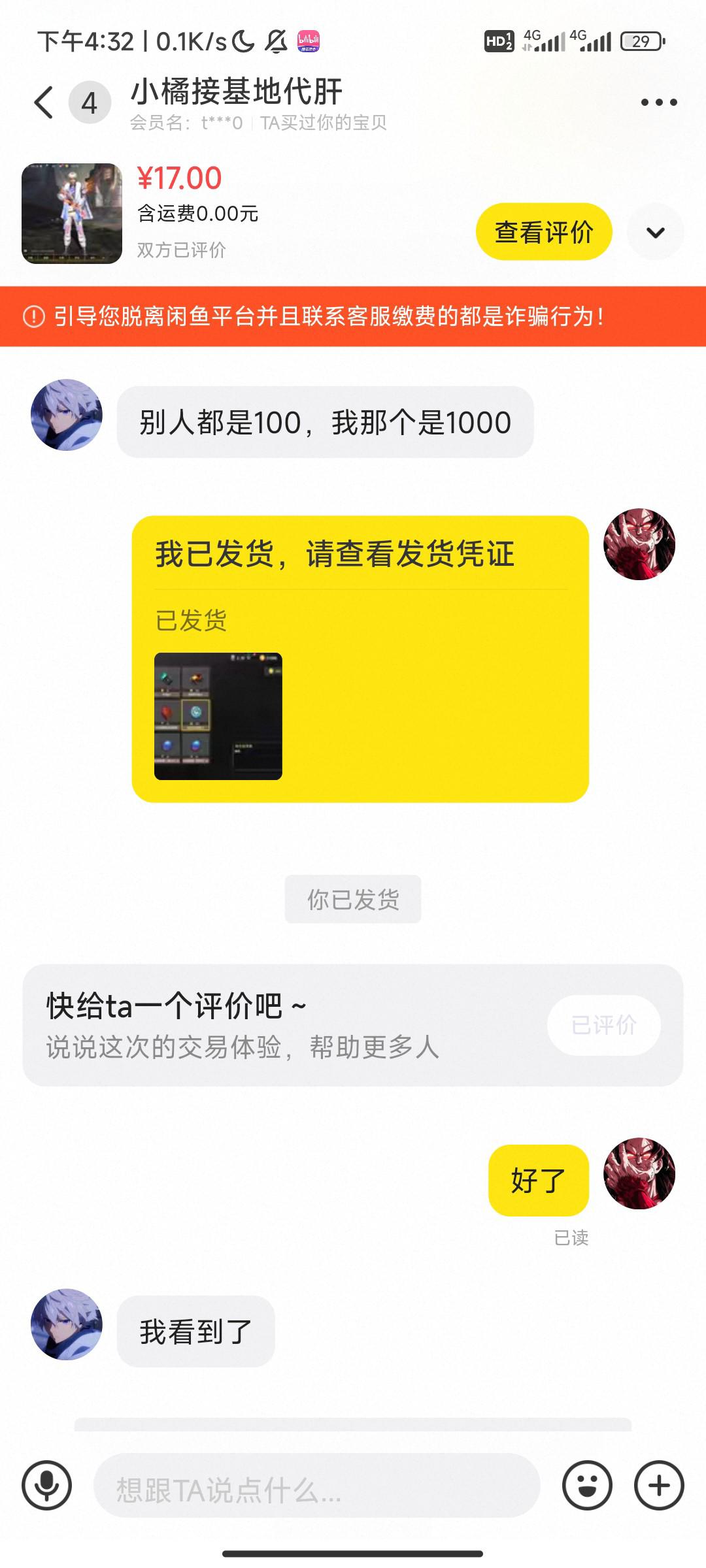
Task: Tap the back arrow to exit chat
Action: [x=43, y=101]
